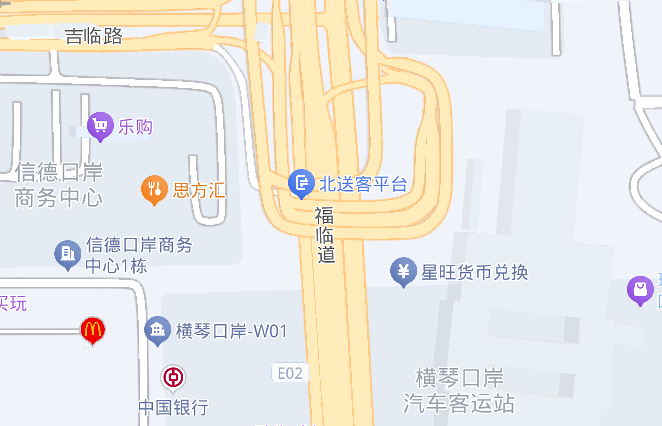Open the 中国银行 bank marker
This screenshot has width=662, height=426.
(174, 380)
